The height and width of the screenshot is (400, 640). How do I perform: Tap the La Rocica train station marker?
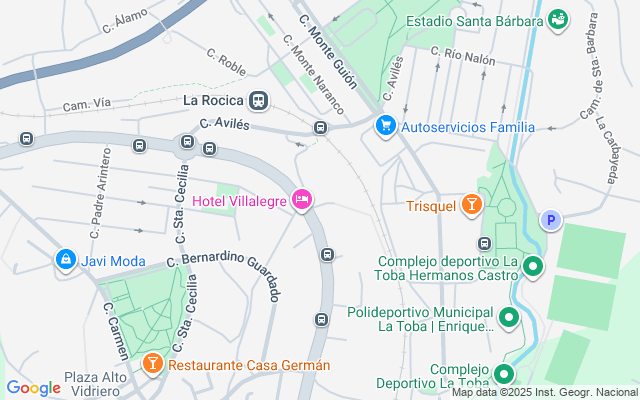click(259, 100)
